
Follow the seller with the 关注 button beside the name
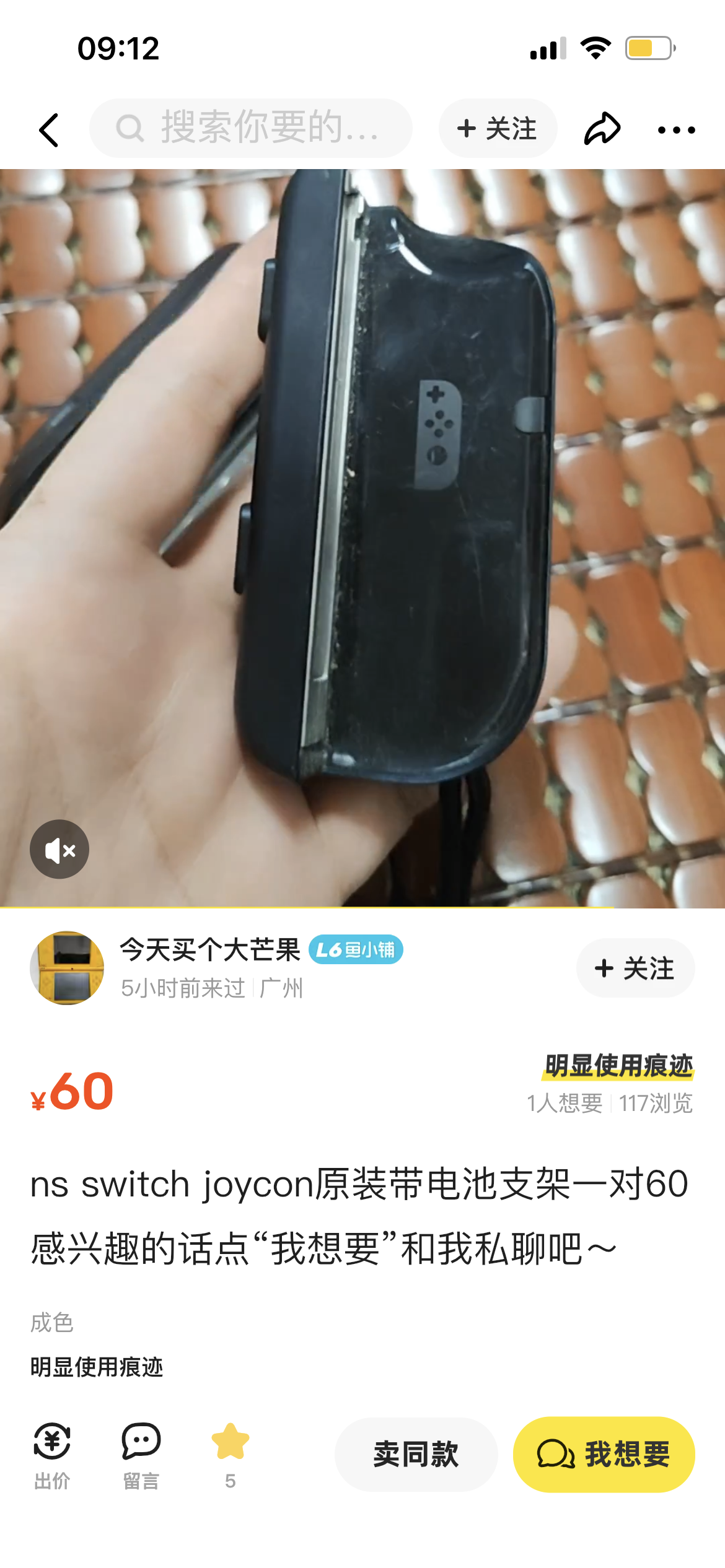[635, 968]
